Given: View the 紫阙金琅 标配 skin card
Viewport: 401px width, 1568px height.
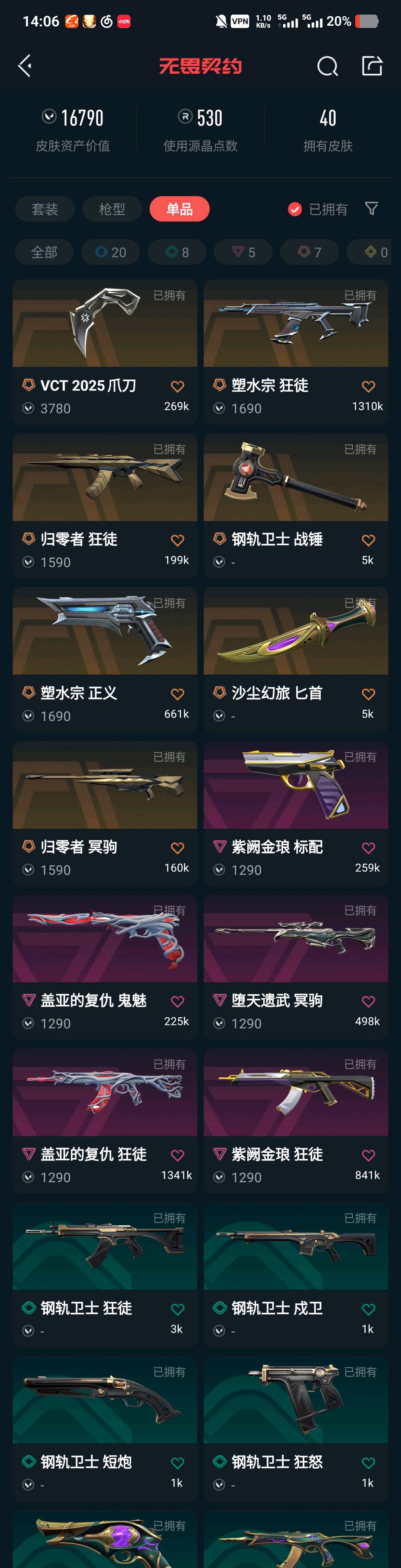Looking at the screenshot, I should pos(296,813).
